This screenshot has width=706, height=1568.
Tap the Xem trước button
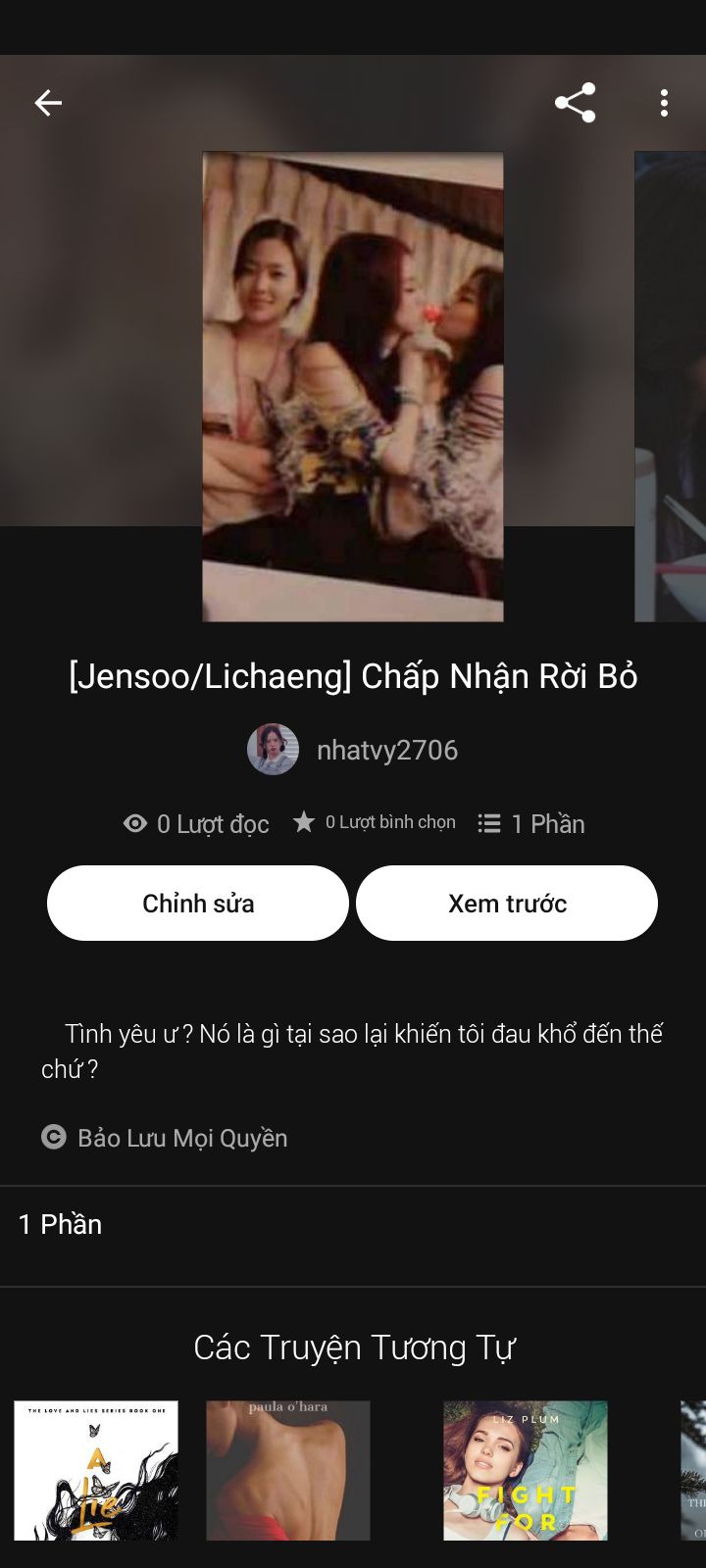[x=507, y=904]
